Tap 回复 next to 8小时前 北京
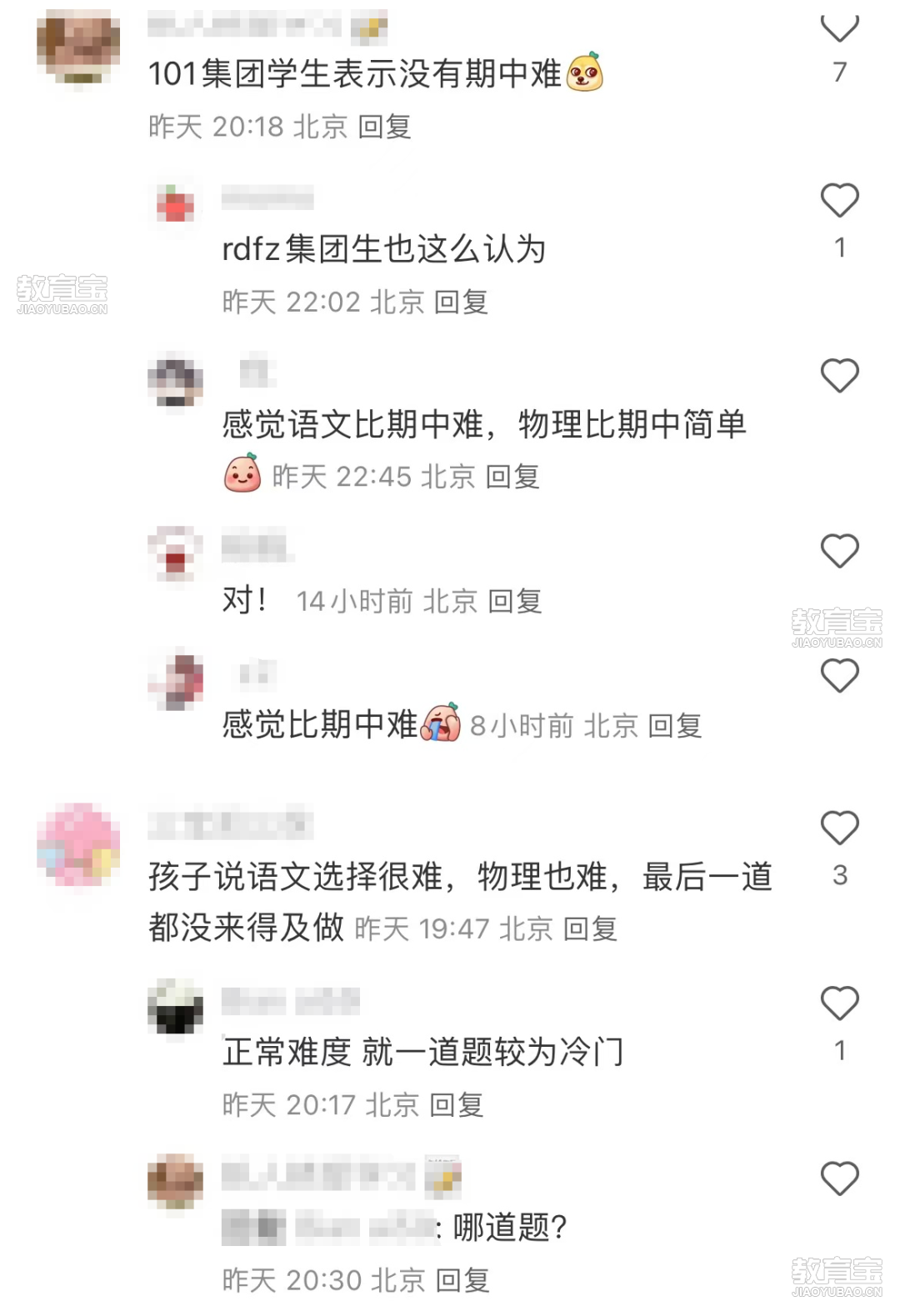This screenshot has height=1316, width=900. pos(674,726)
